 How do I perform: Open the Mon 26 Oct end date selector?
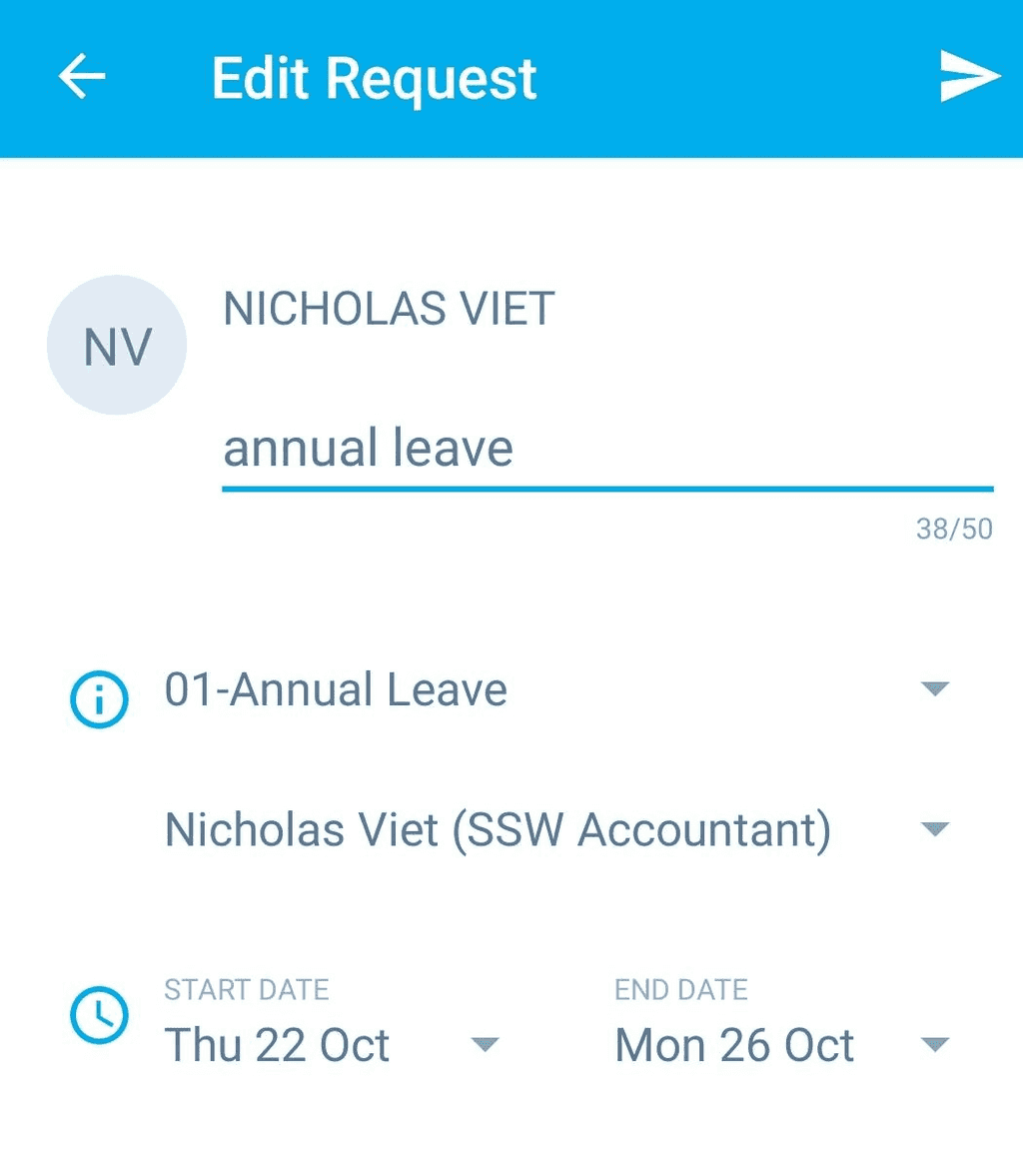(936, 1046)
